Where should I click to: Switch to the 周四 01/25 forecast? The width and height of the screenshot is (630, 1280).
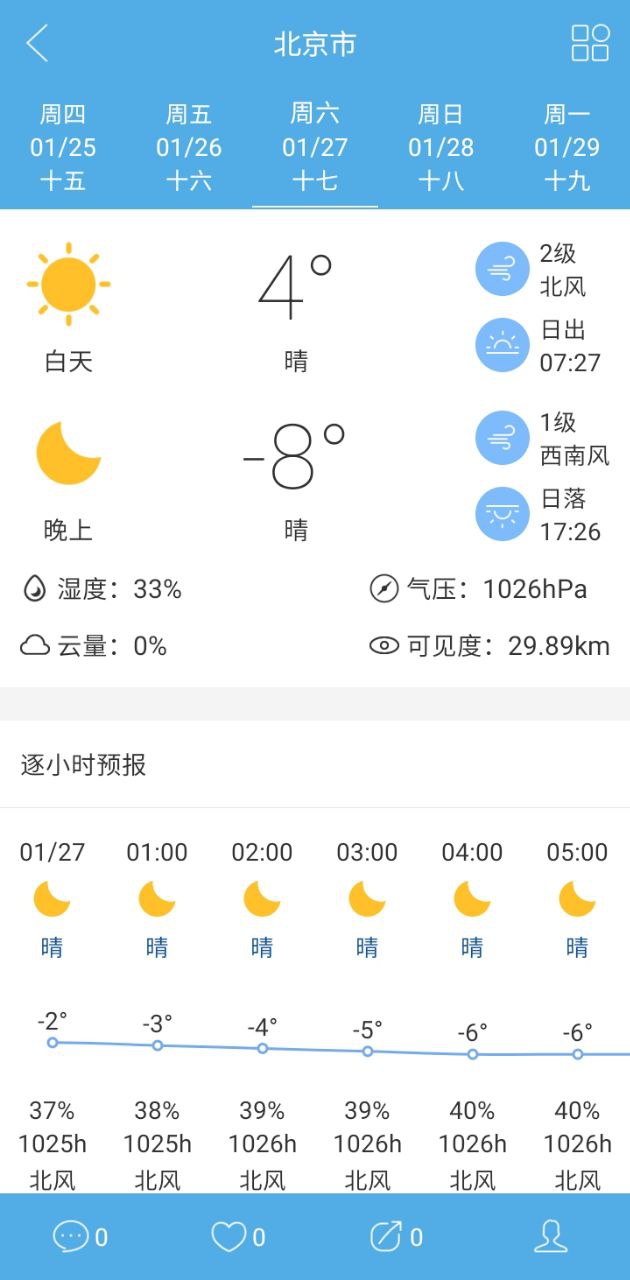63,147
